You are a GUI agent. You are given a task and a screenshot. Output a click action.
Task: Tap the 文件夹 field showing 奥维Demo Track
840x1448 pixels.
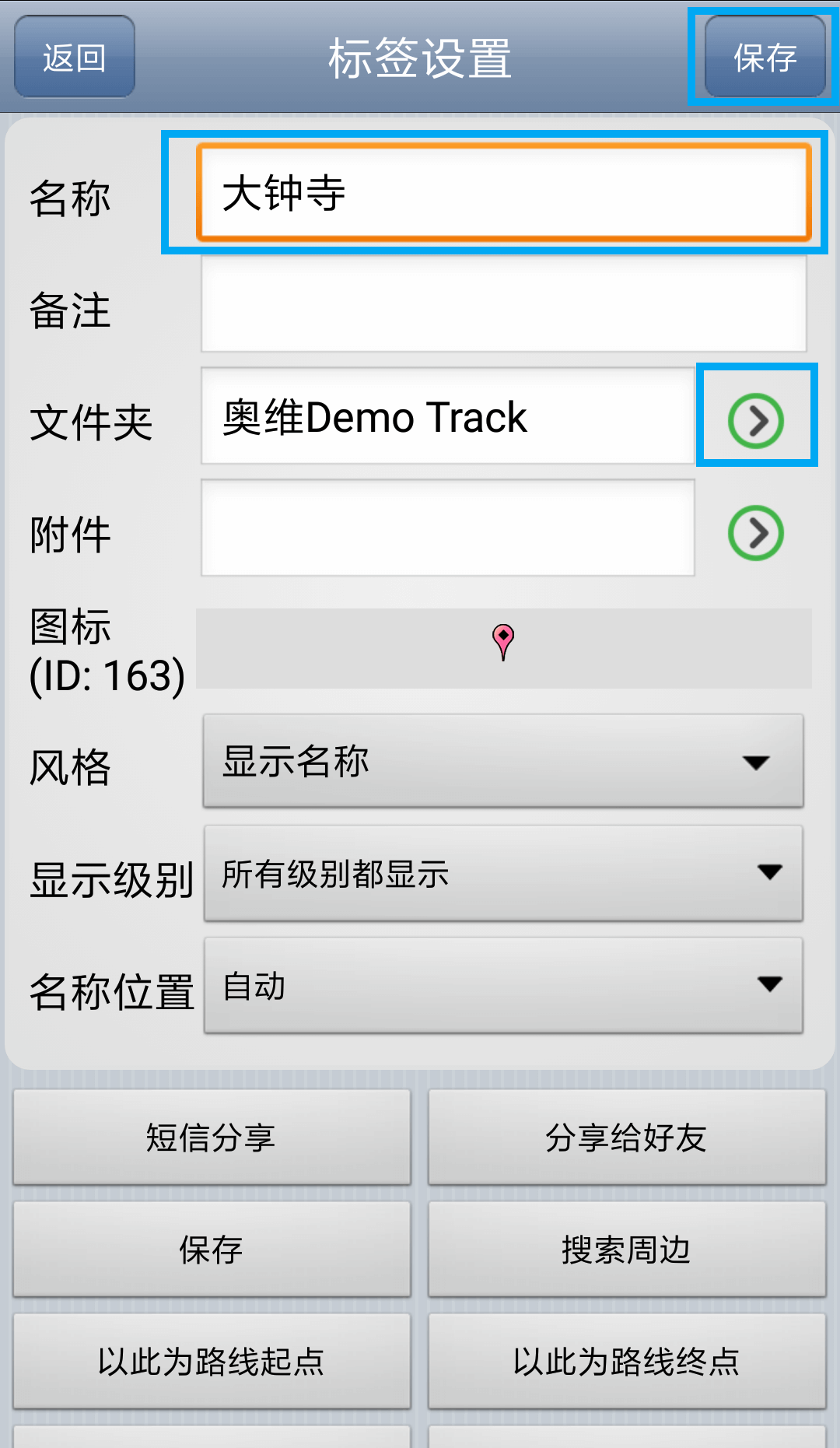(x=447, y=416)
